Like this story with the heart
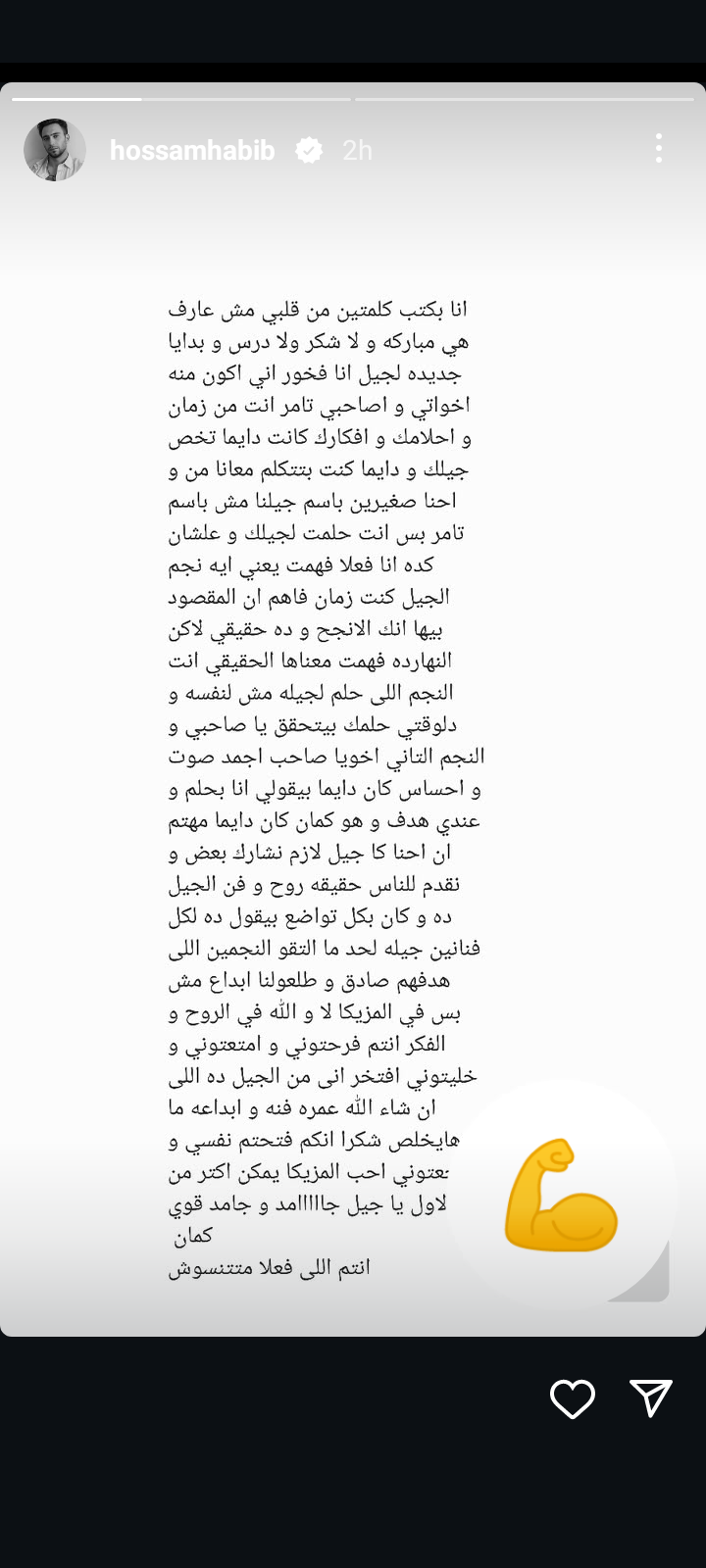The height and width of the screenshot is (1568, 706). 573,1398
